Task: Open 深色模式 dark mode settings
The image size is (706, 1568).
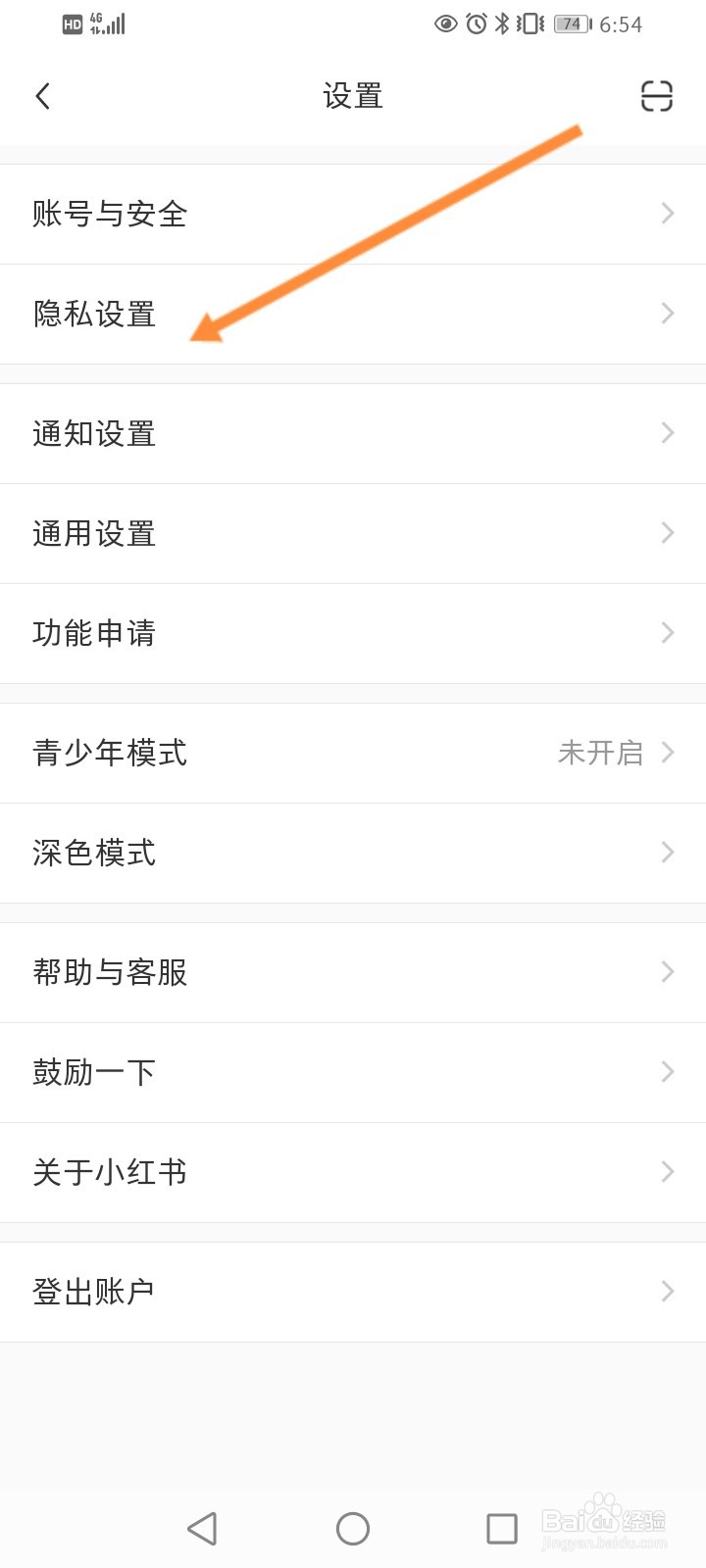Action: [x=353, y=854]
